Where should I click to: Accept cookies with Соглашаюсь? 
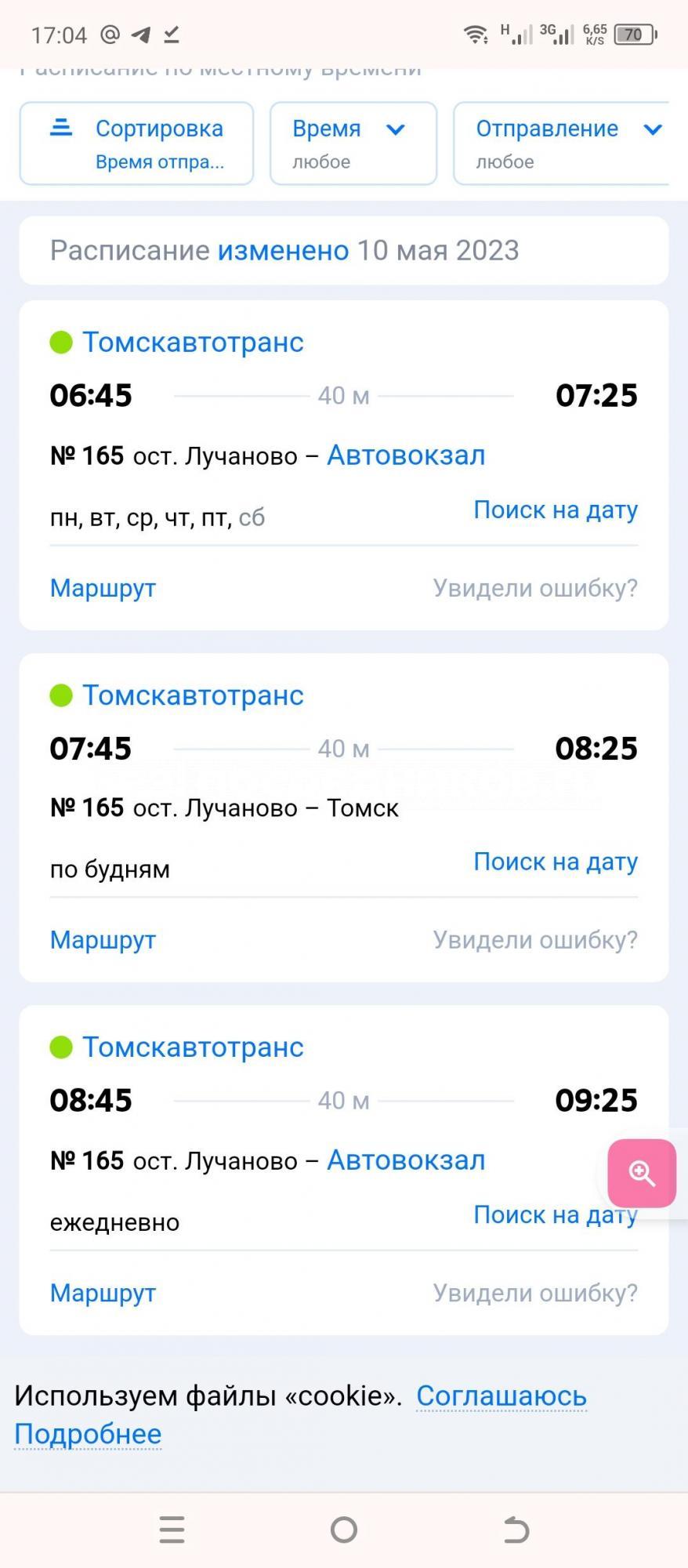pos(502,1396)
